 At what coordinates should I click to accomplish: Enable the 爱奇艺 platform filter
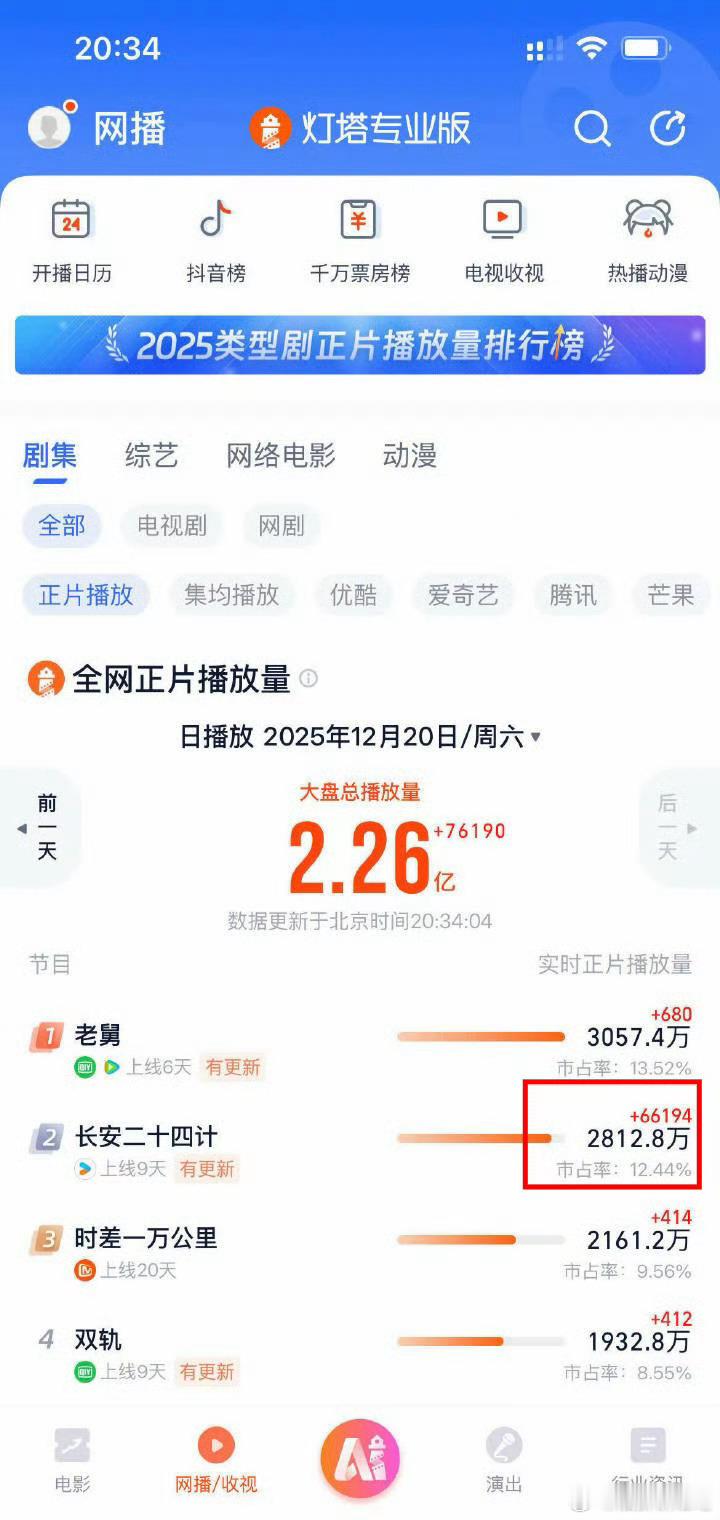click(x=463, y=595)
